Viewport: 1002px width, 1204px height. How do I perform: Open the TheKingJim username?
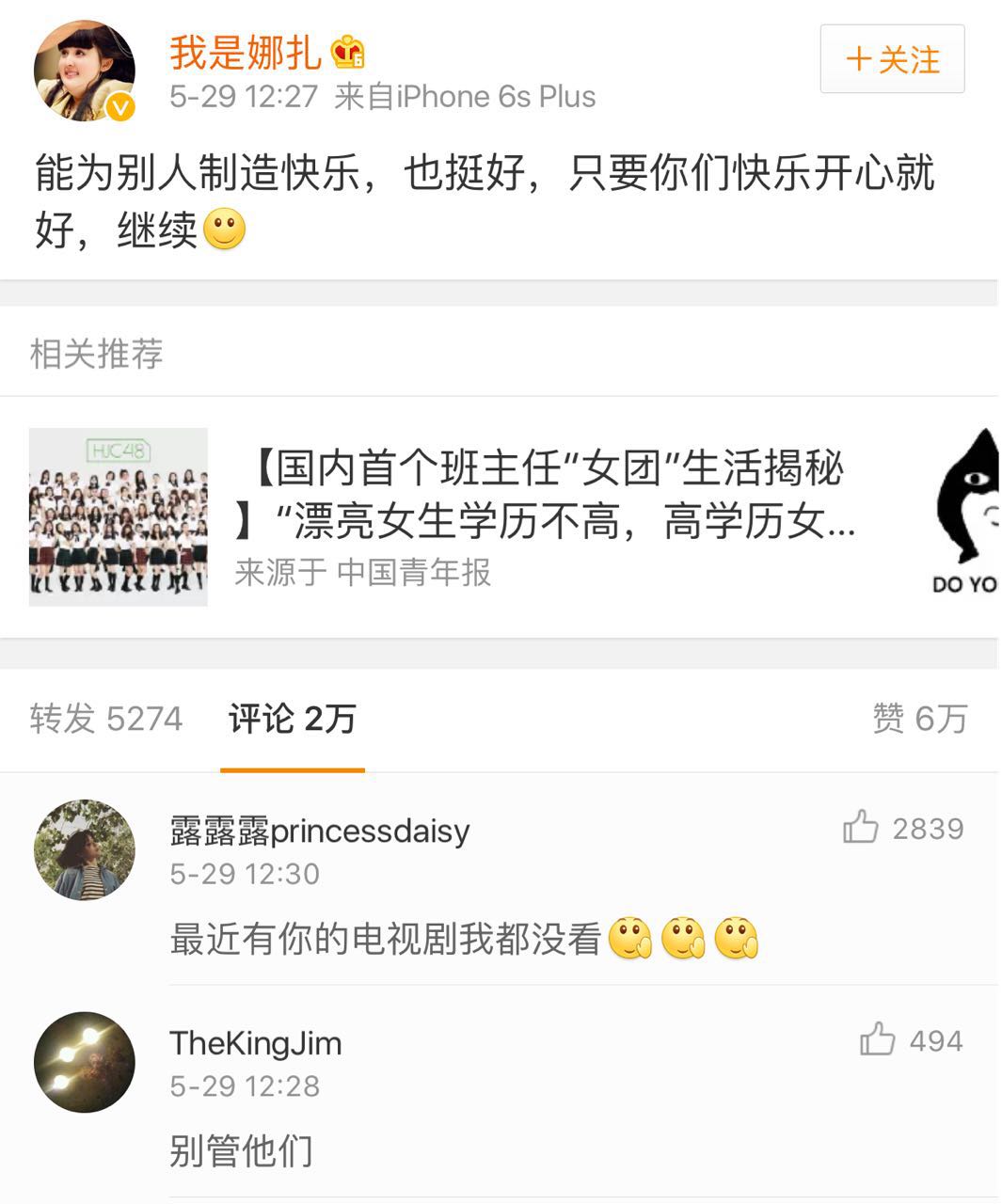click(x=255, y=1043)
